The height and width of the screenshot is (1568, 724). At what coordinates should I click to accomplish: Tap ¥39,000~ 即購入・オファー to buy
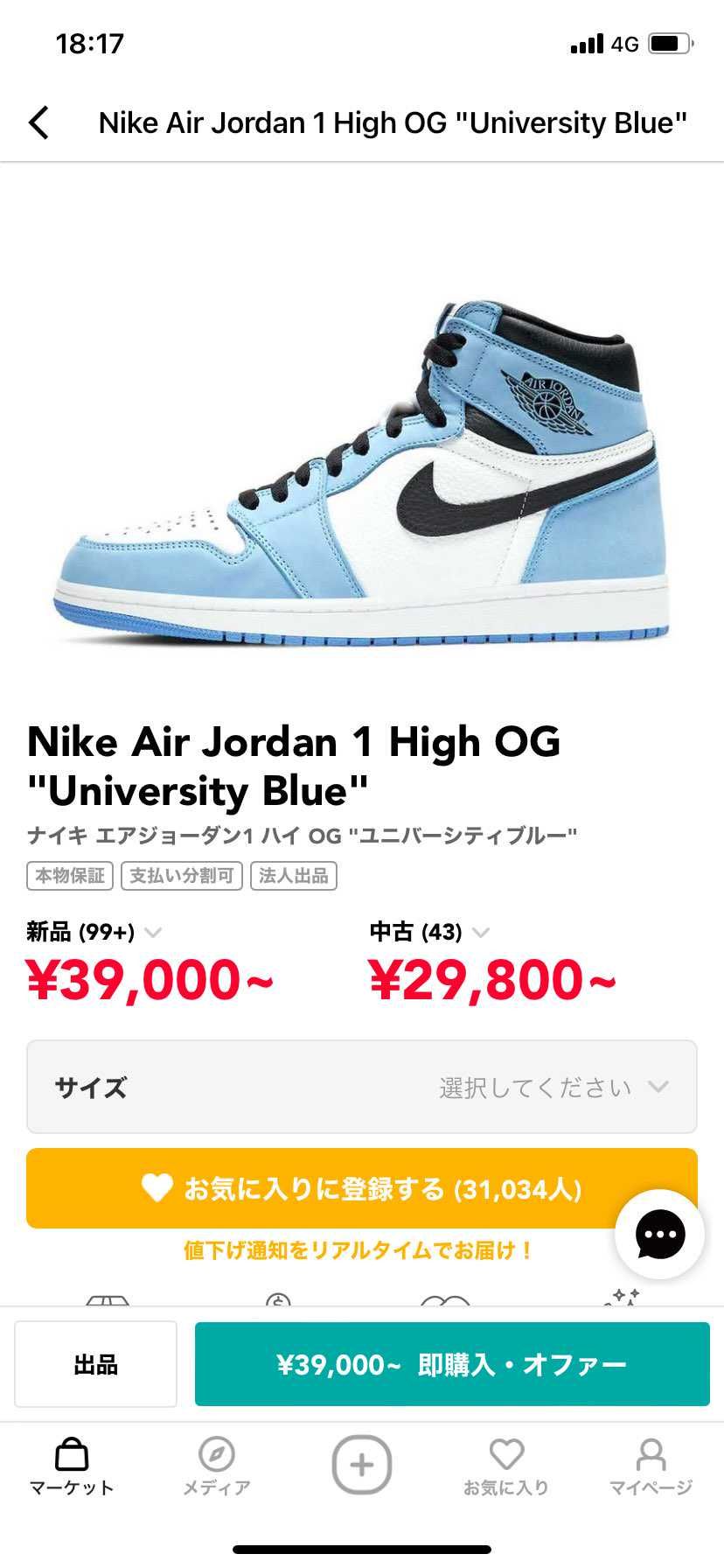(x=451, y=1364)
